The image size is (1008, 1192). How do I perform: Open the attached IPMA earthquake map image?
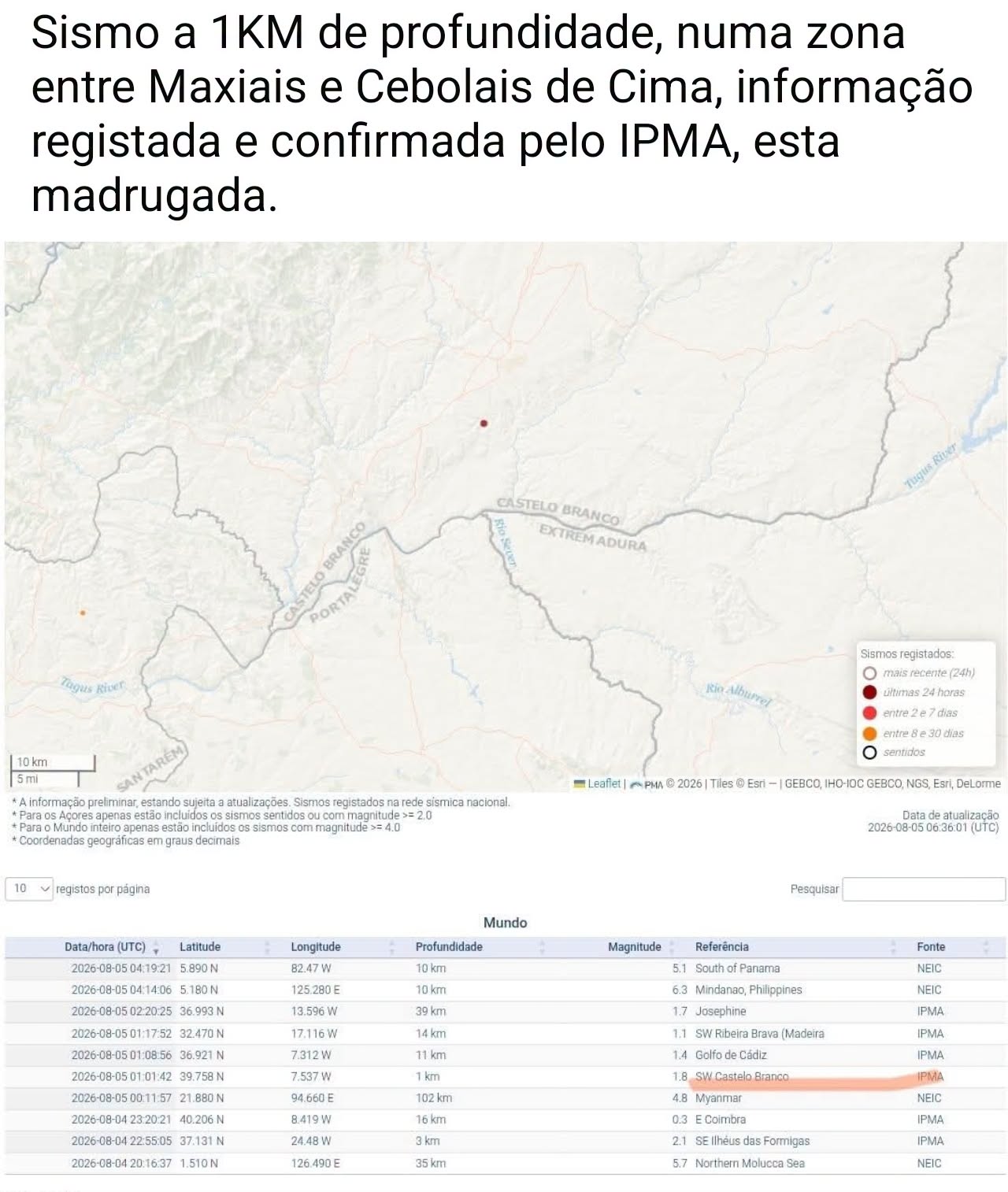(506, 712)
